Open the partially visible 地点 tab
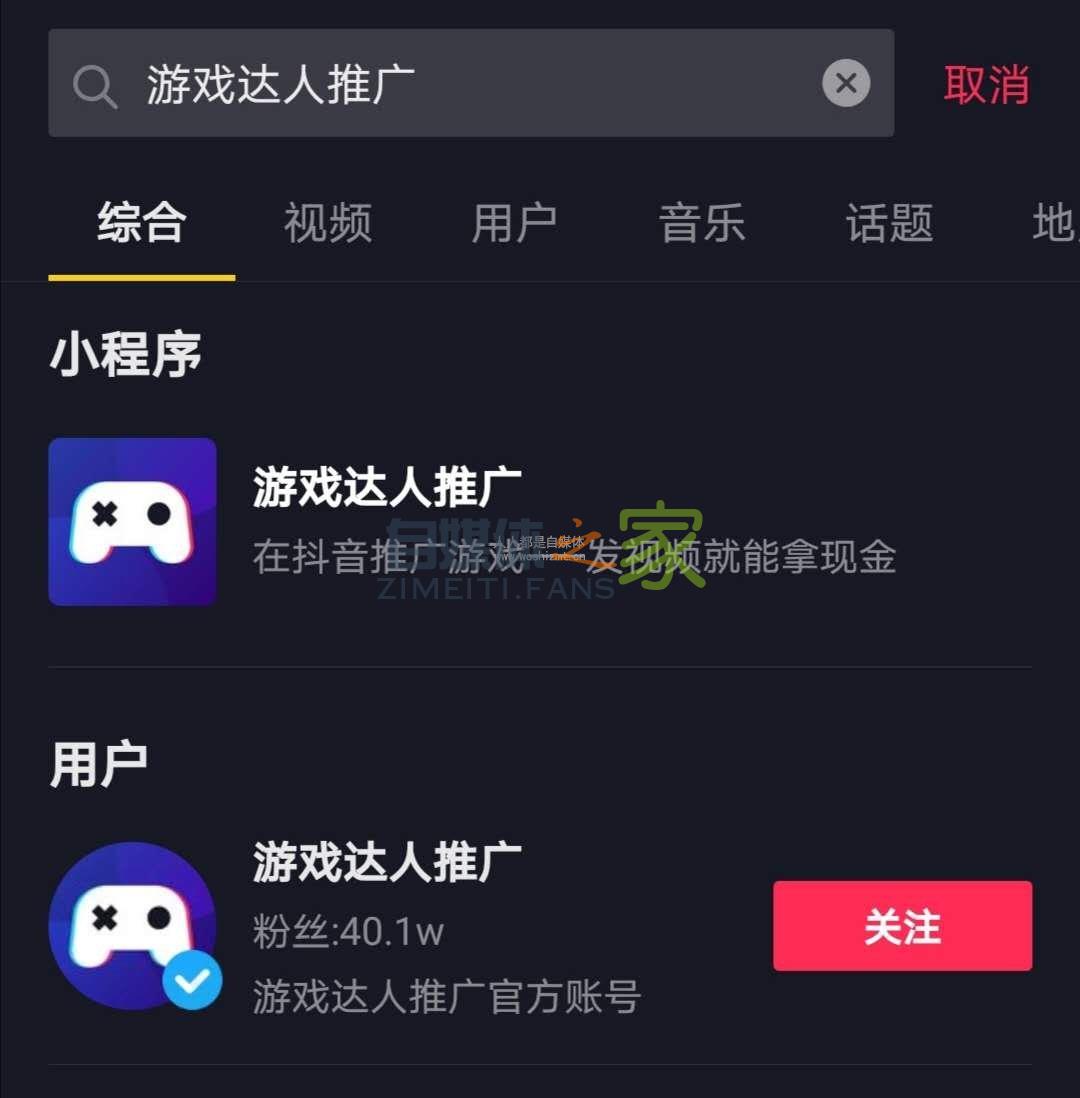 point(1055,223)
